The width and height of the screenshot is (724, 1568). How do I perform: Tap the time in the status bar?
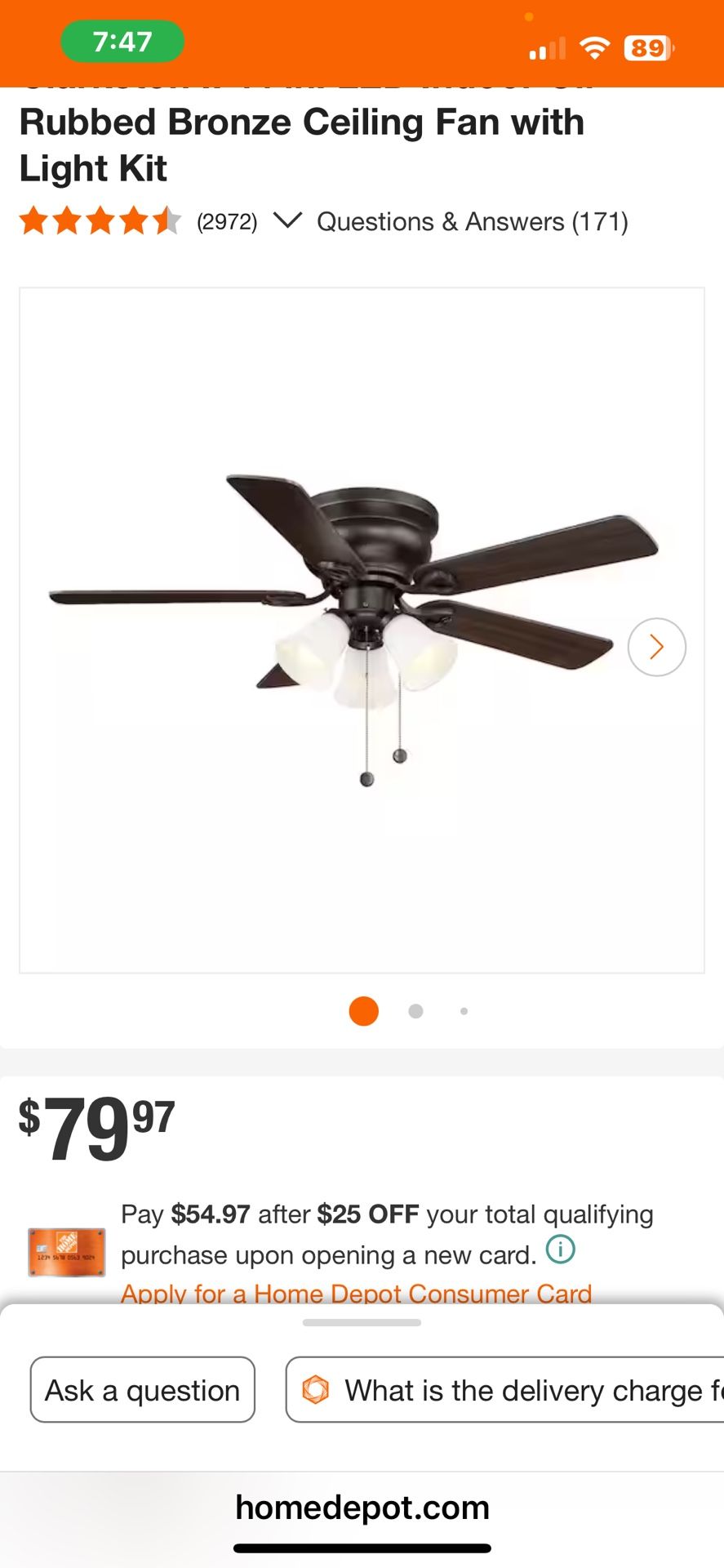(x=122, y=41)
